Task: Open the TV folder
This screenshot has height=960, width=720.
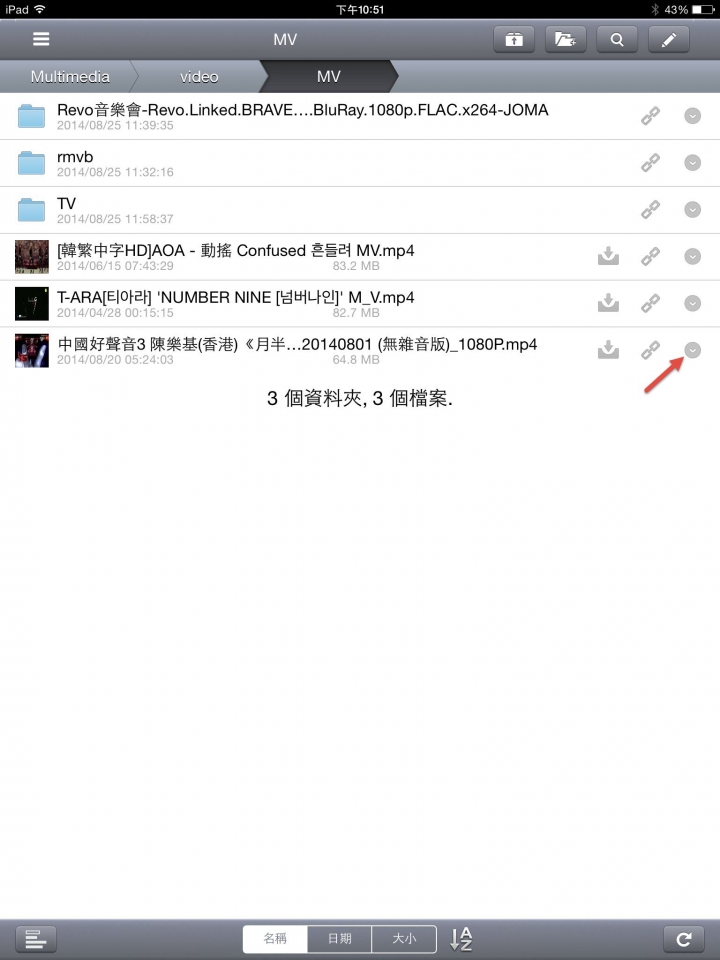Action: (67, 210)
